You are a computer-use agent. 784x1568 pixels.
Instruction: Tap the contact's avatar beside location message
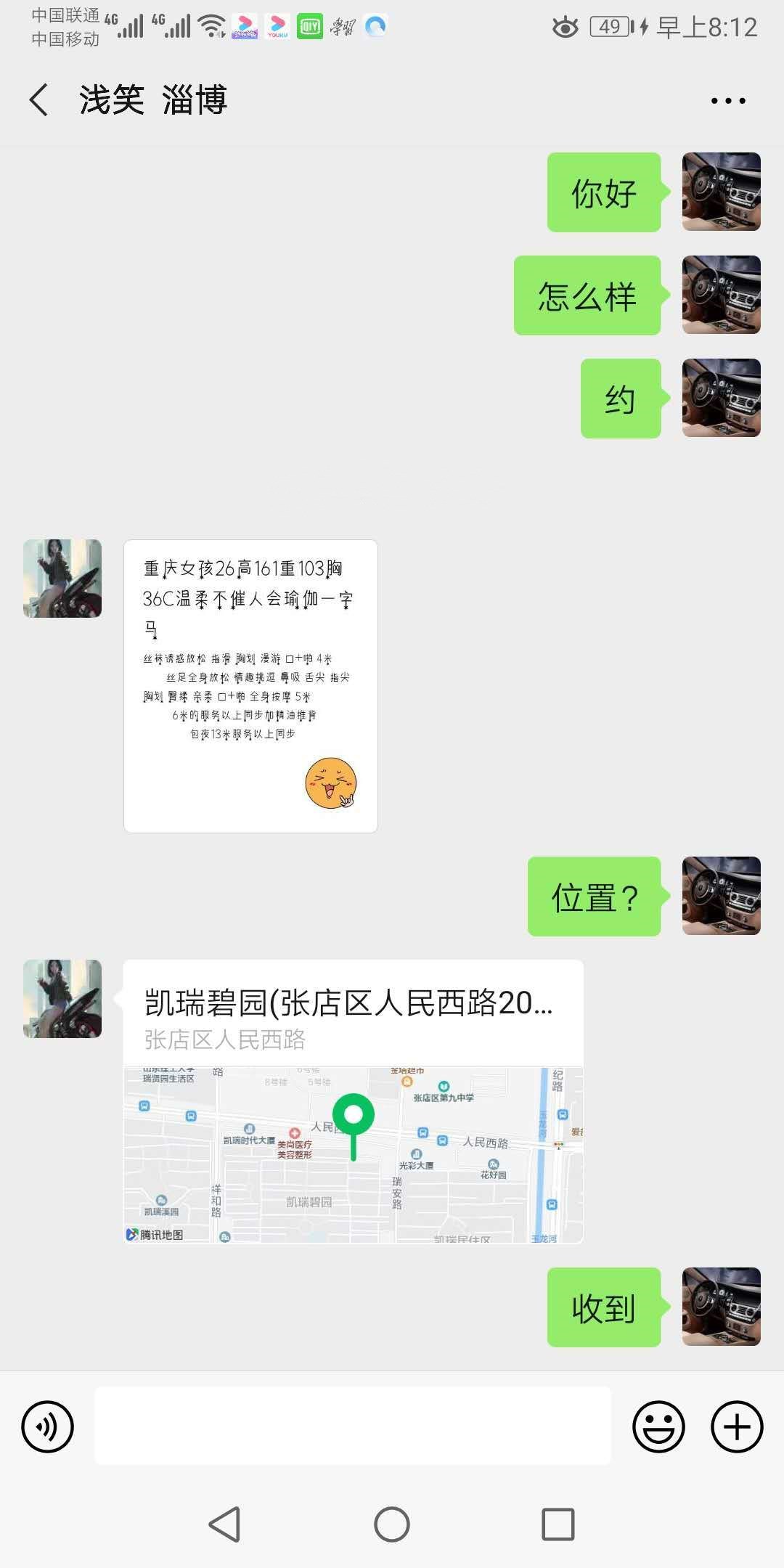coord(62,998)
